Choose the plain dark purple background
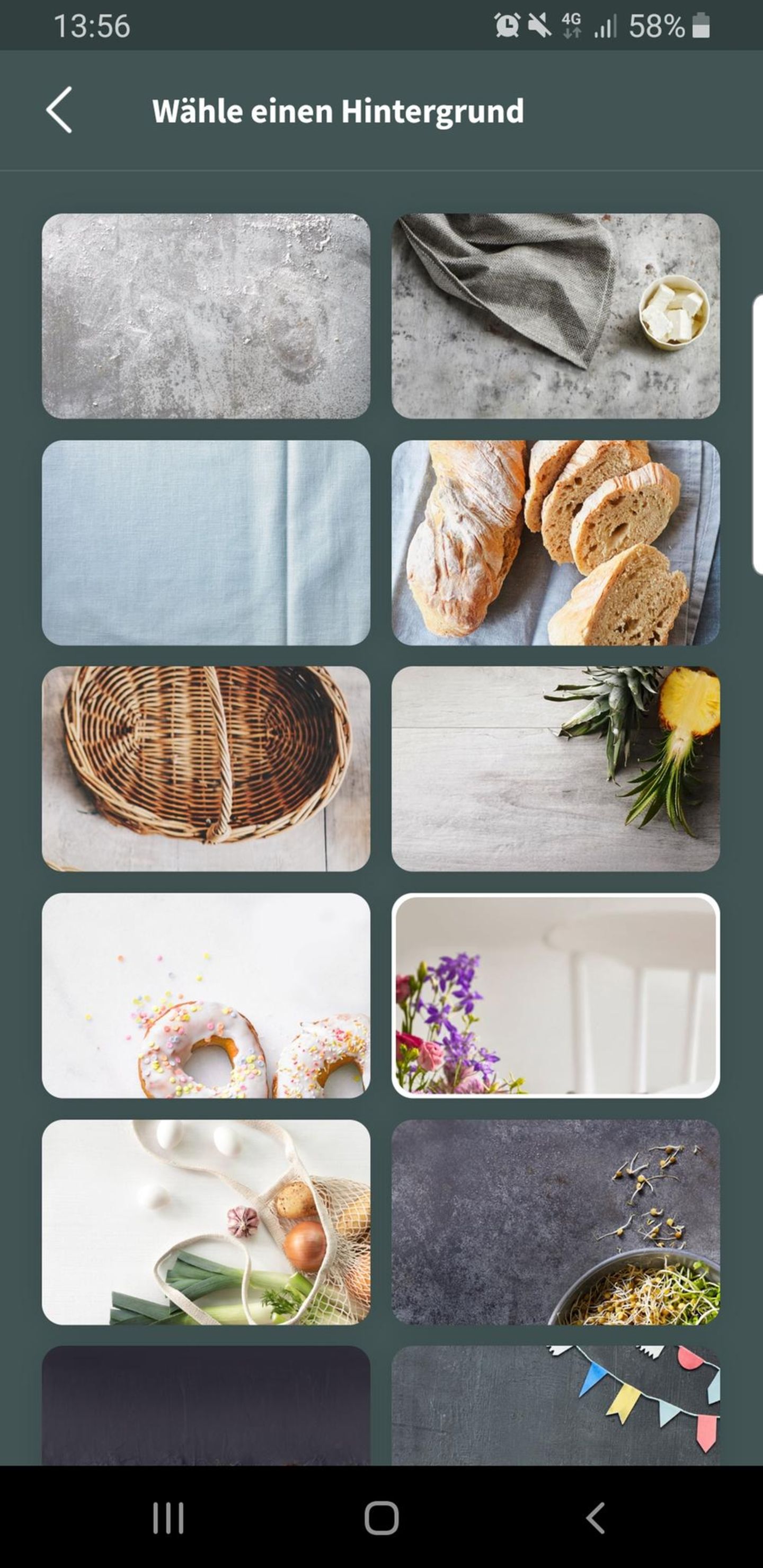The height and width of the screenshot is (1568, 763). coord(206,1405)
